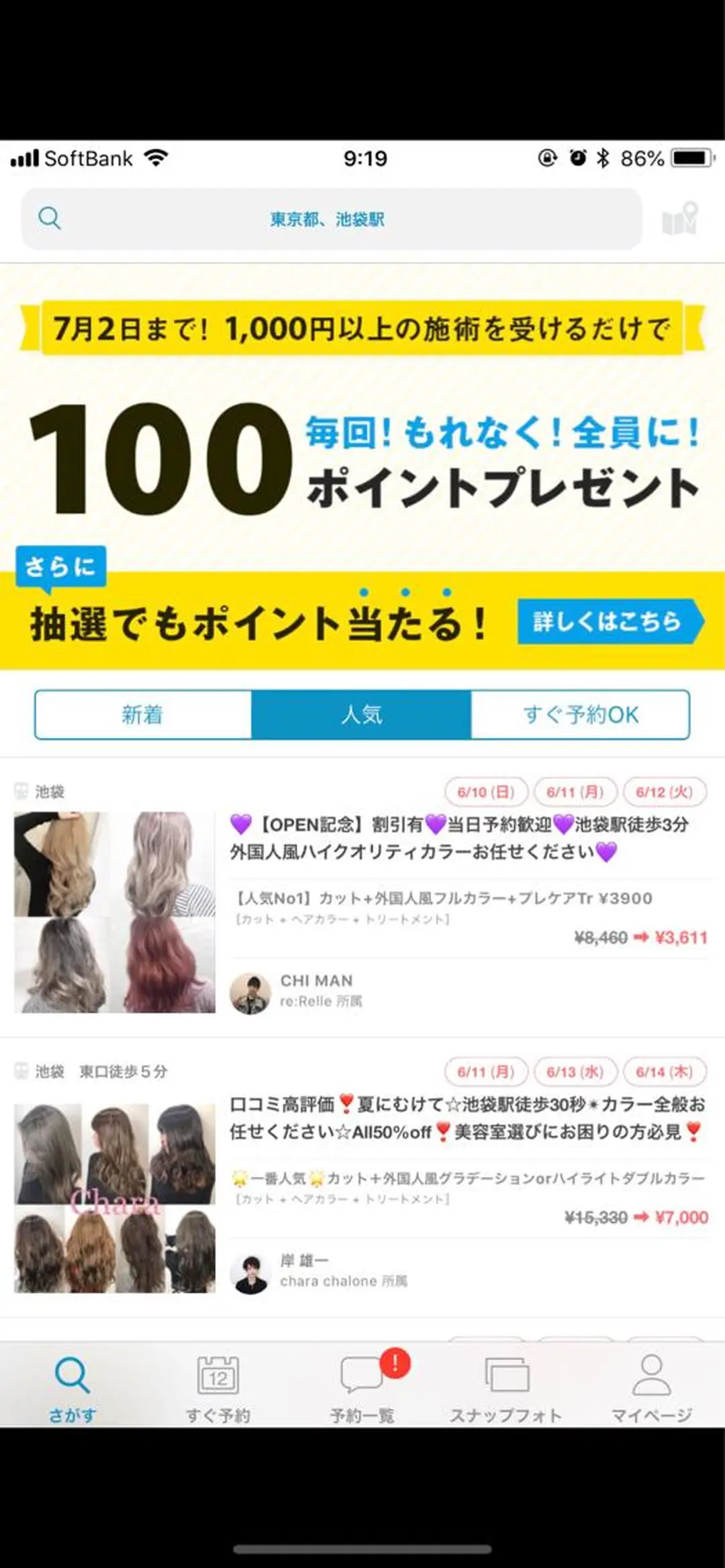Switch to the 新着 tab
The image size is (725, 1568).
point(144,715)
